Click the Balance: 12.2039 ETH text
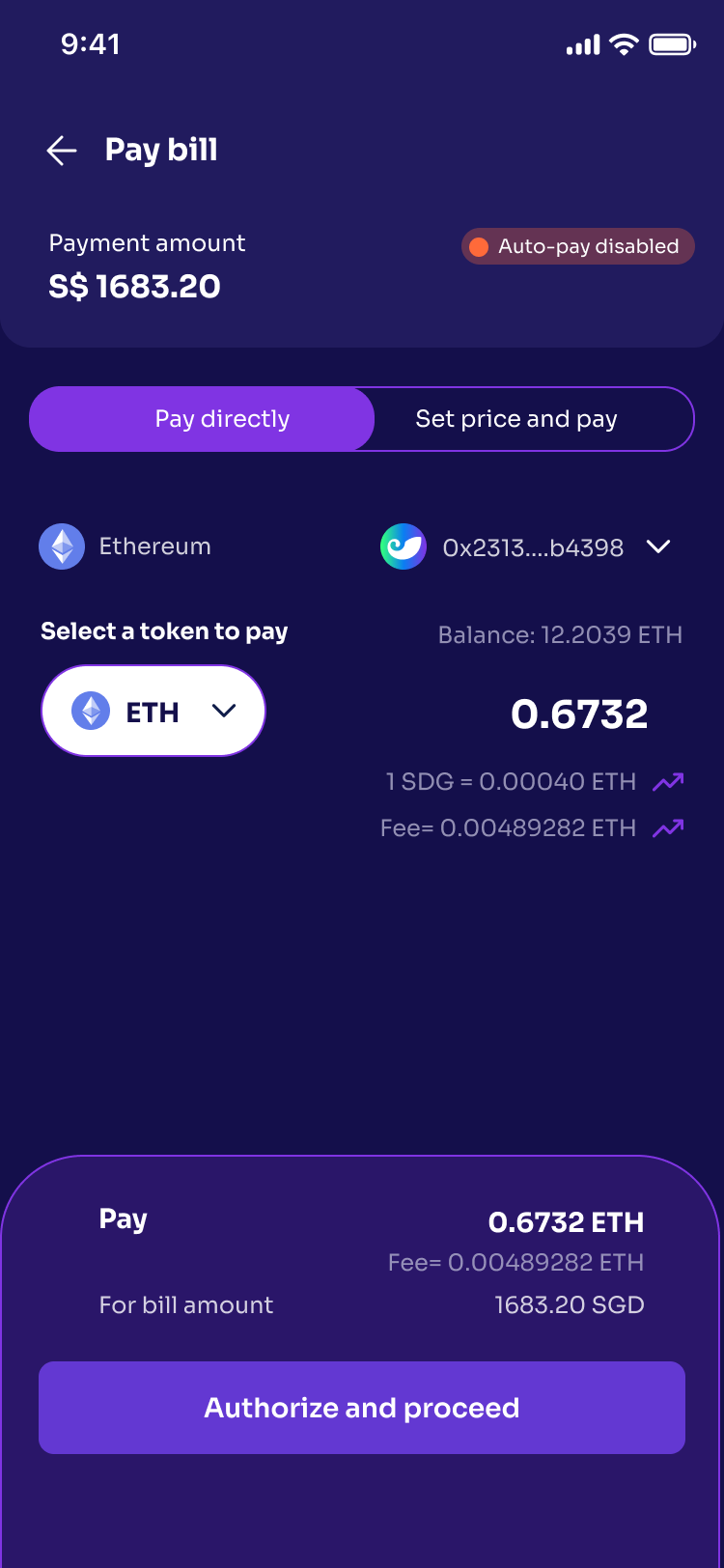724x1568 pixels. point(560,634)
